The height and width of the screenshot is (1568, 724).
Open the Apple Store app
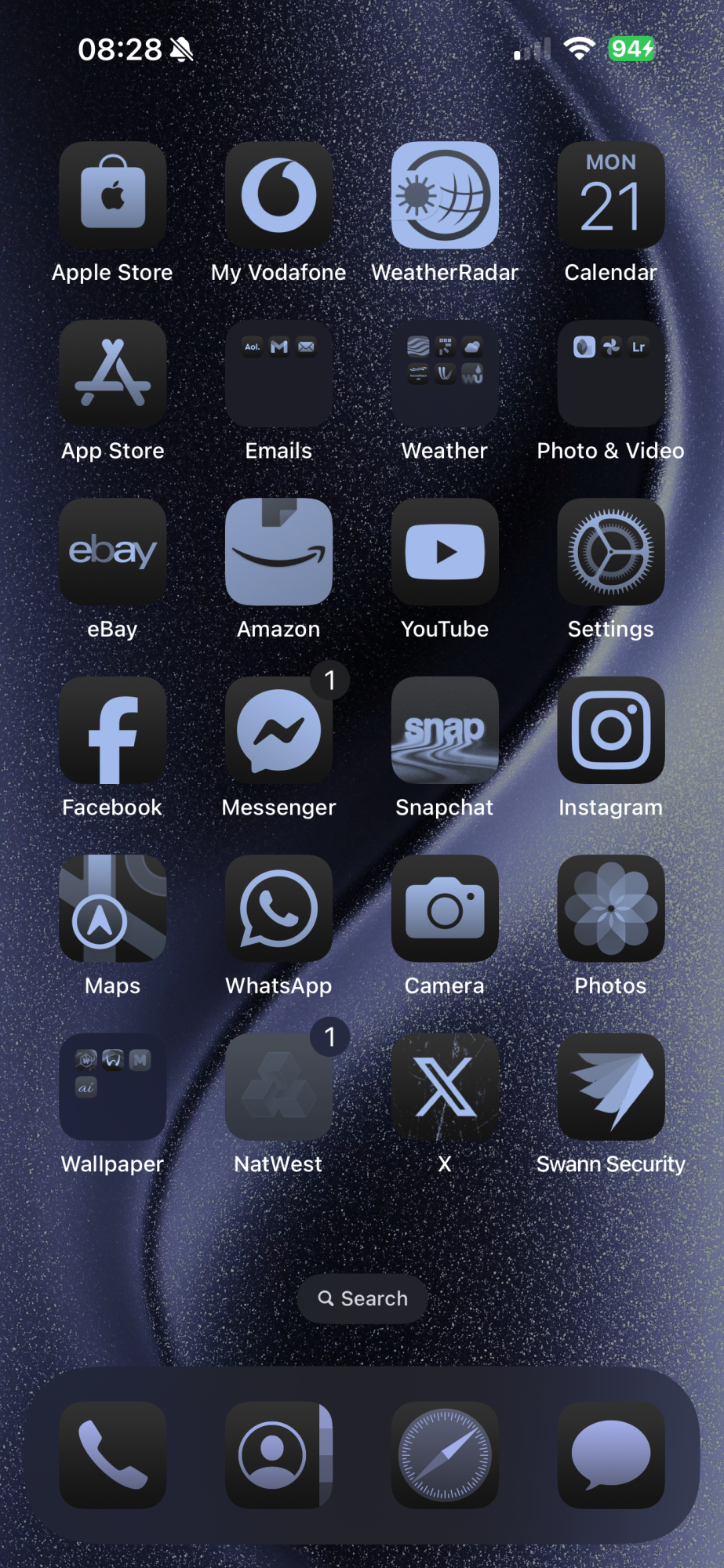pos(112,196)
